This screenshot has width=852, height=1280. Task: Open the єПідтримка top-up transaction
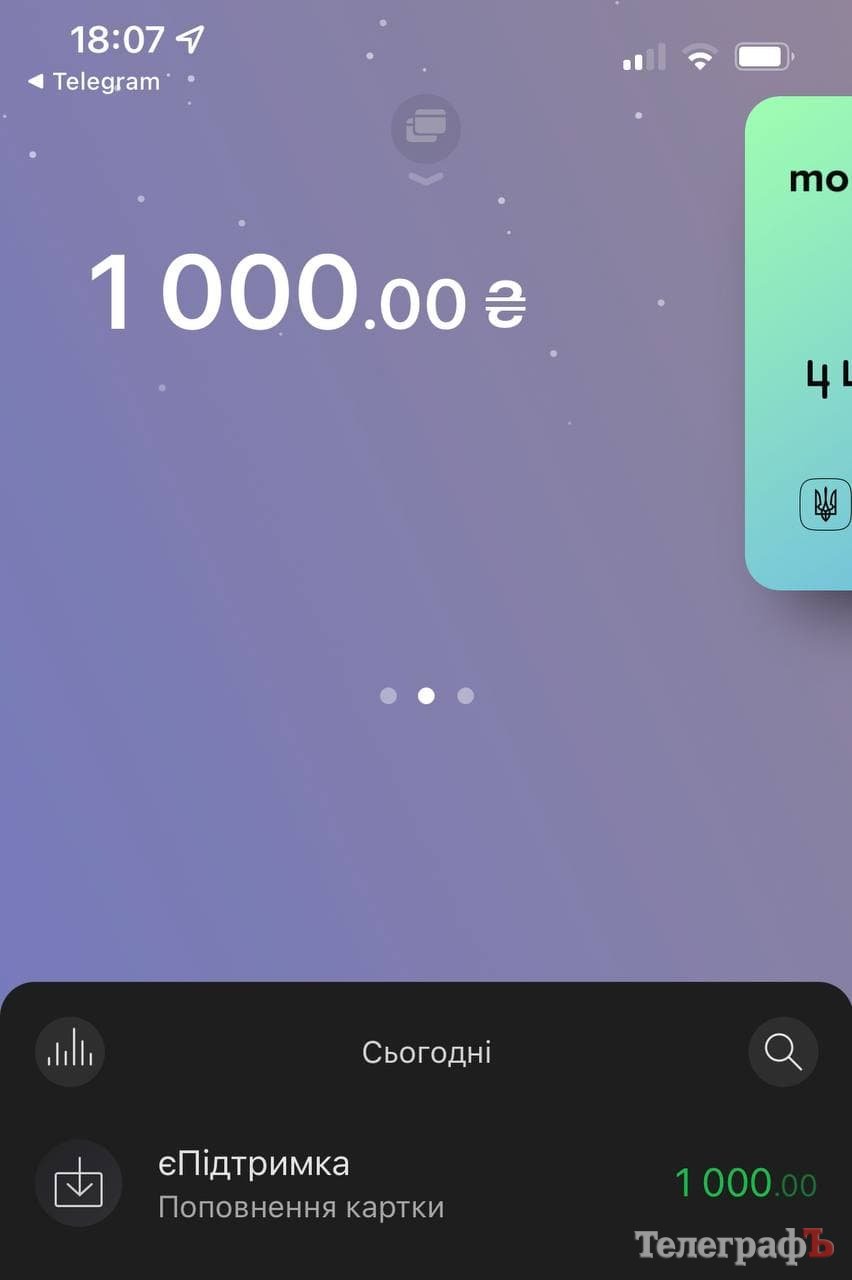tap(425, 1185)
